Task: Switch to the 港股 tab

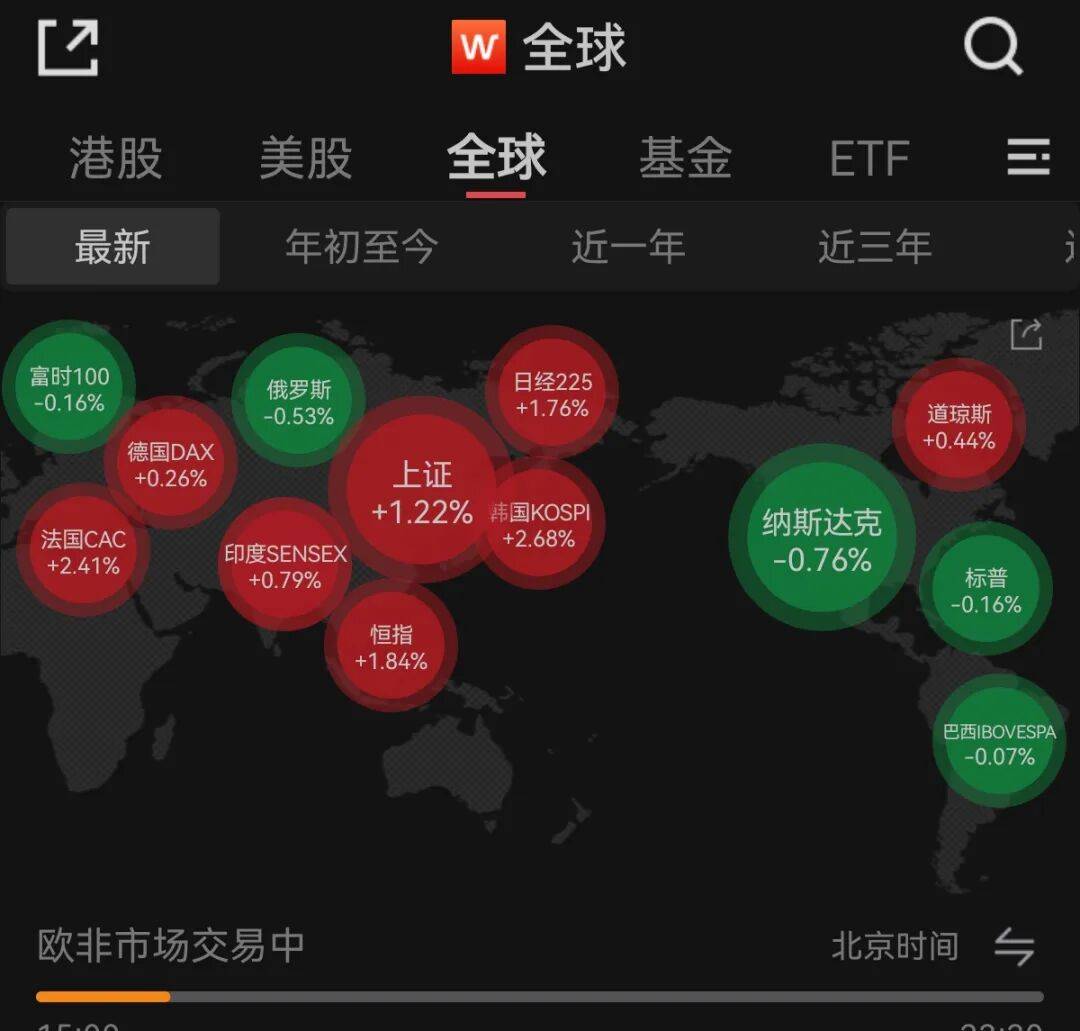Action: tap(116, 159)
